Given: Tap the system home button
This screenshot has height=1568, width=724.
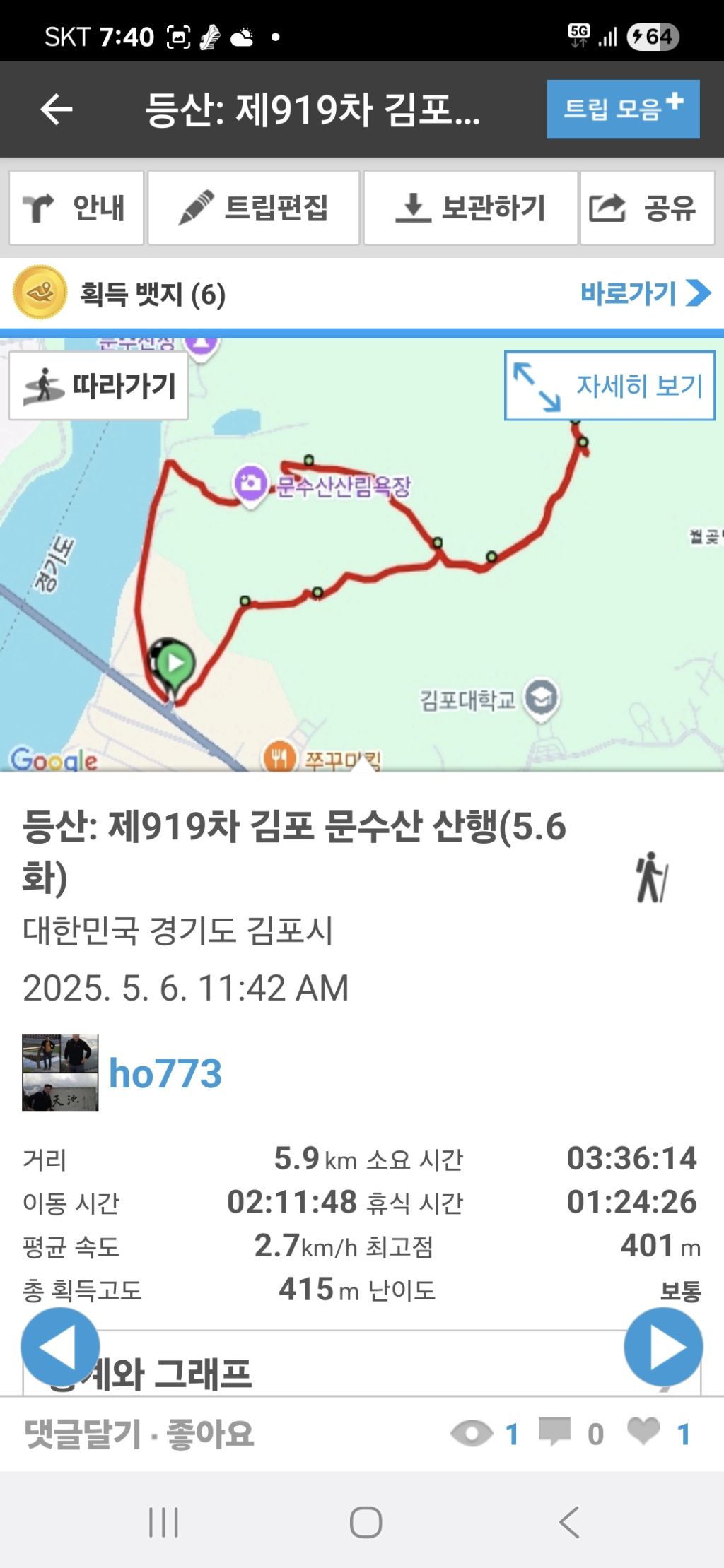Looking at the screenshot, I should 366,1522.
